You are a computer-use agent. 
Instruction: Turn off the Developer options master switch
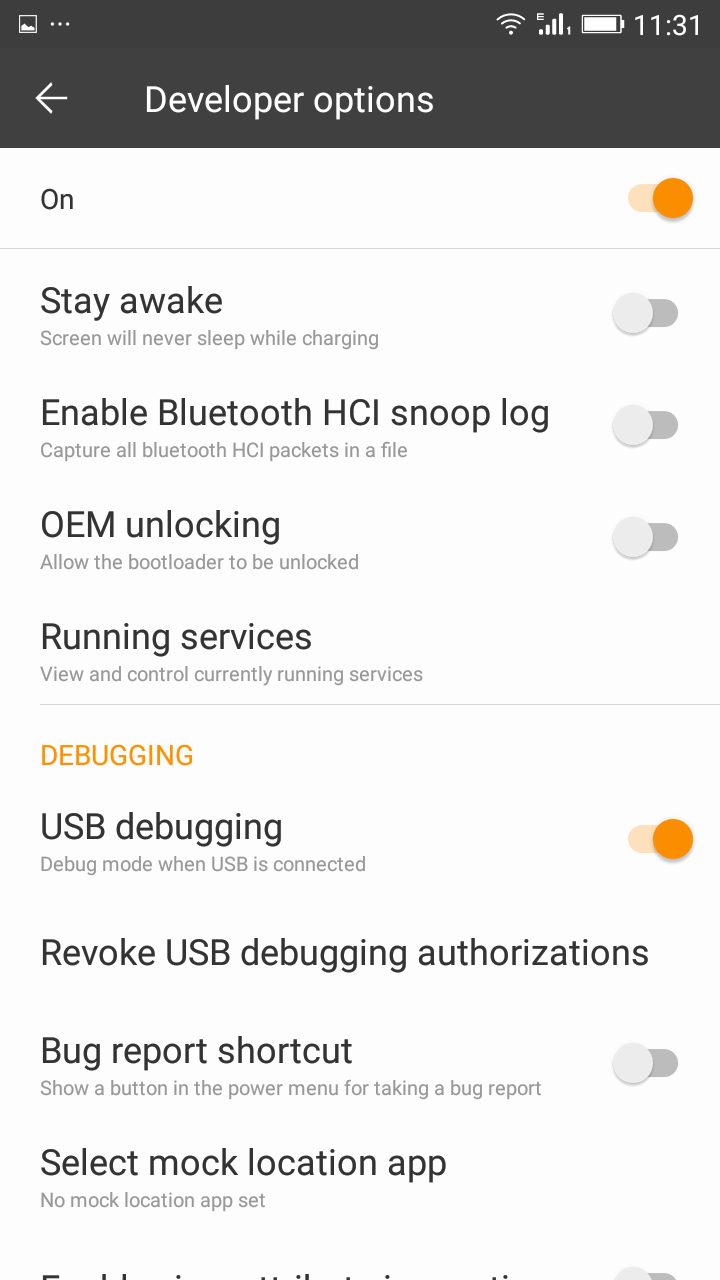tap(661, 198)
